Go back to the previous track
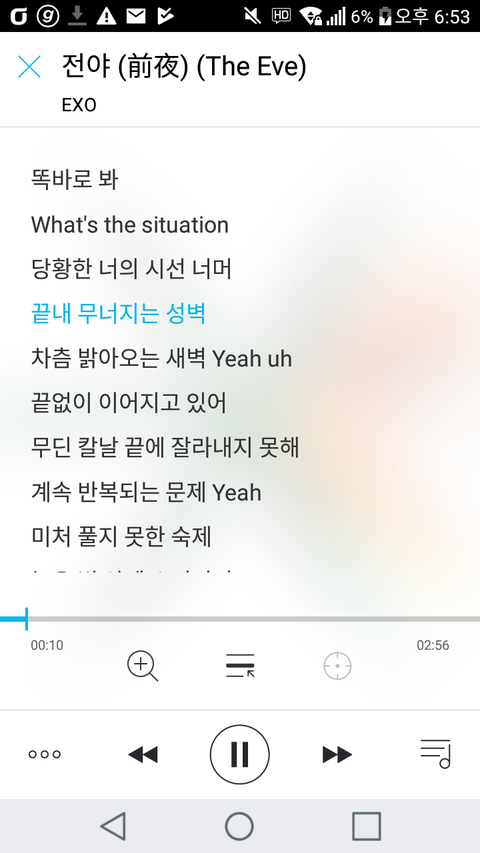Image resolution: width=480 pixels, height=853 pixels. point(143,755)
